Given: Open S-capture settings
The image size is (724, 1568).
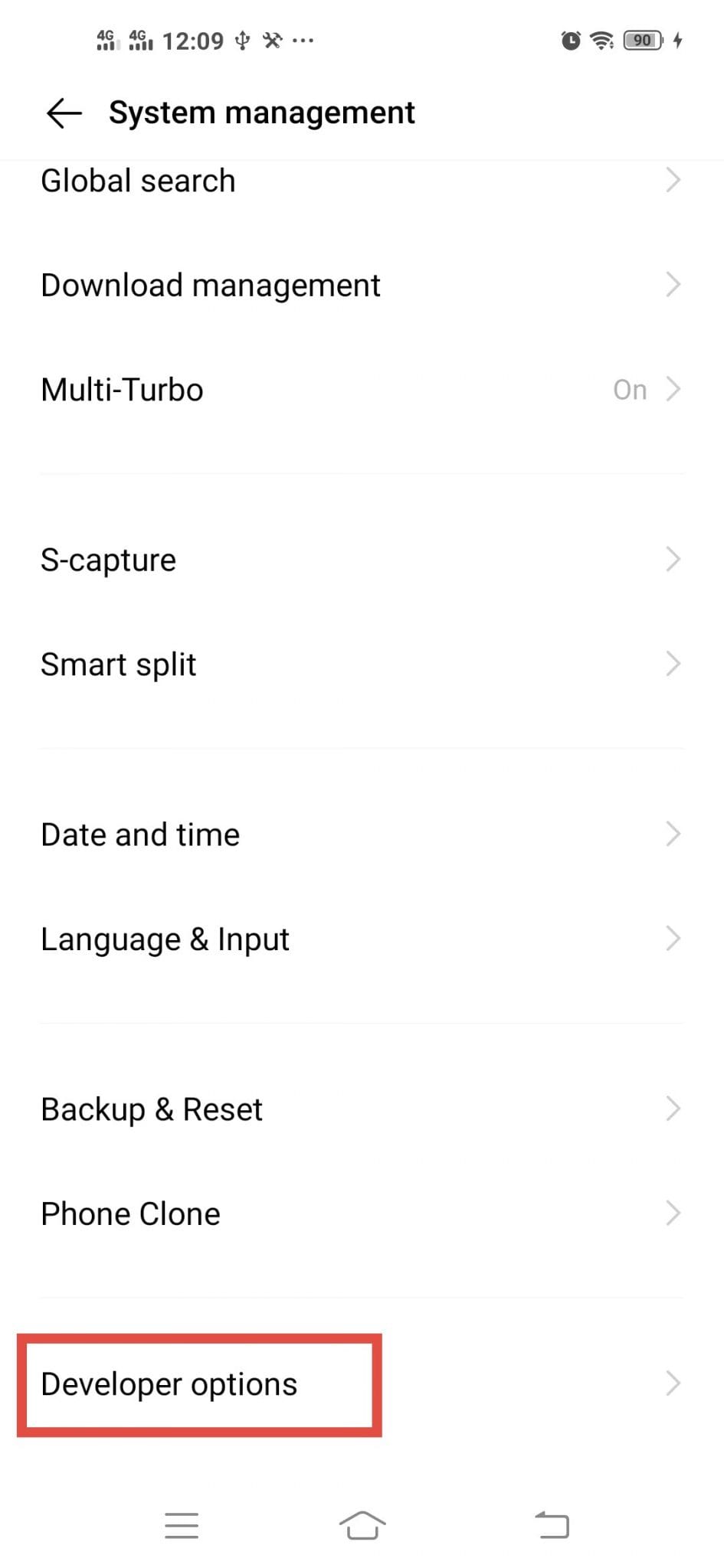Looking at the screenshot, I should coord(362,559).
